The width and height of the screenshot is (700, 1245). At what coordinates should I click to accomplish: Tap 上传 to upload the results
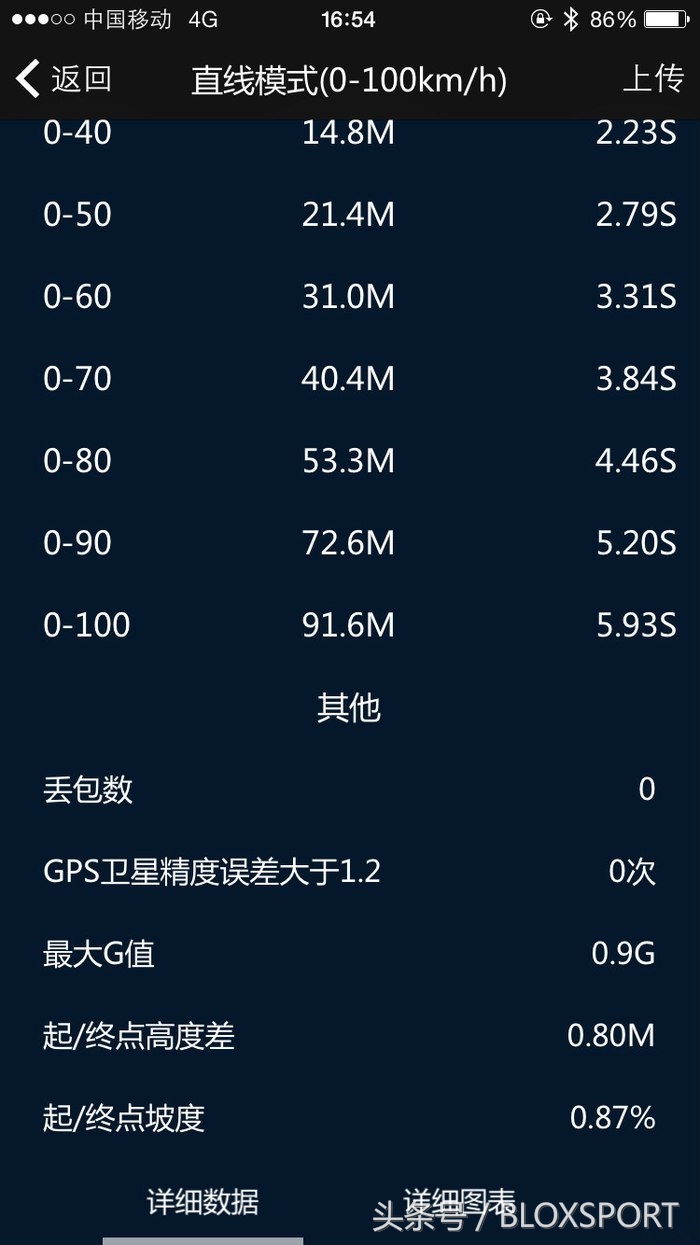pyautogui.click(x=653, y=79)
